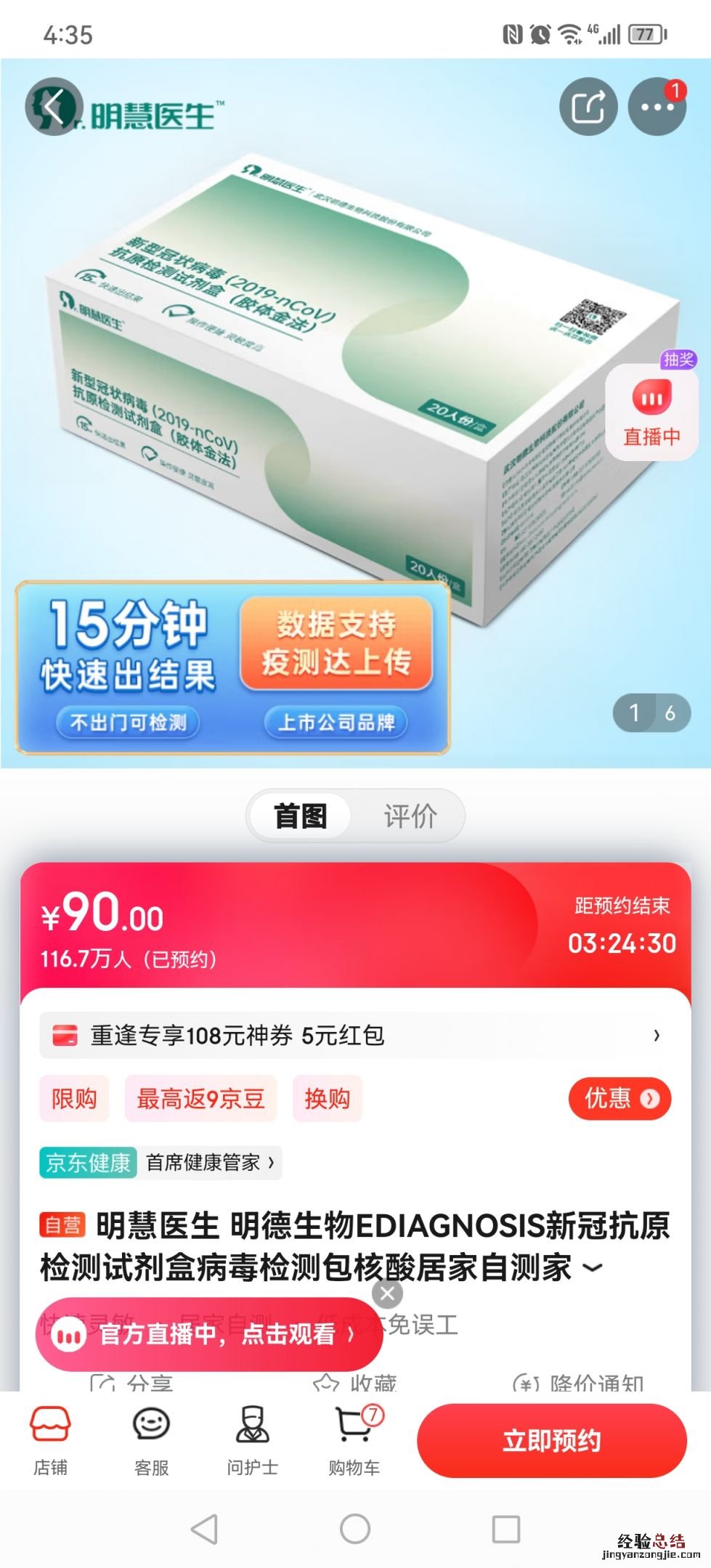Tap the 最高返9京豆 tag
This screenshot has height=1568, width=711.
pyautogui.click(x=200, y=1098)
